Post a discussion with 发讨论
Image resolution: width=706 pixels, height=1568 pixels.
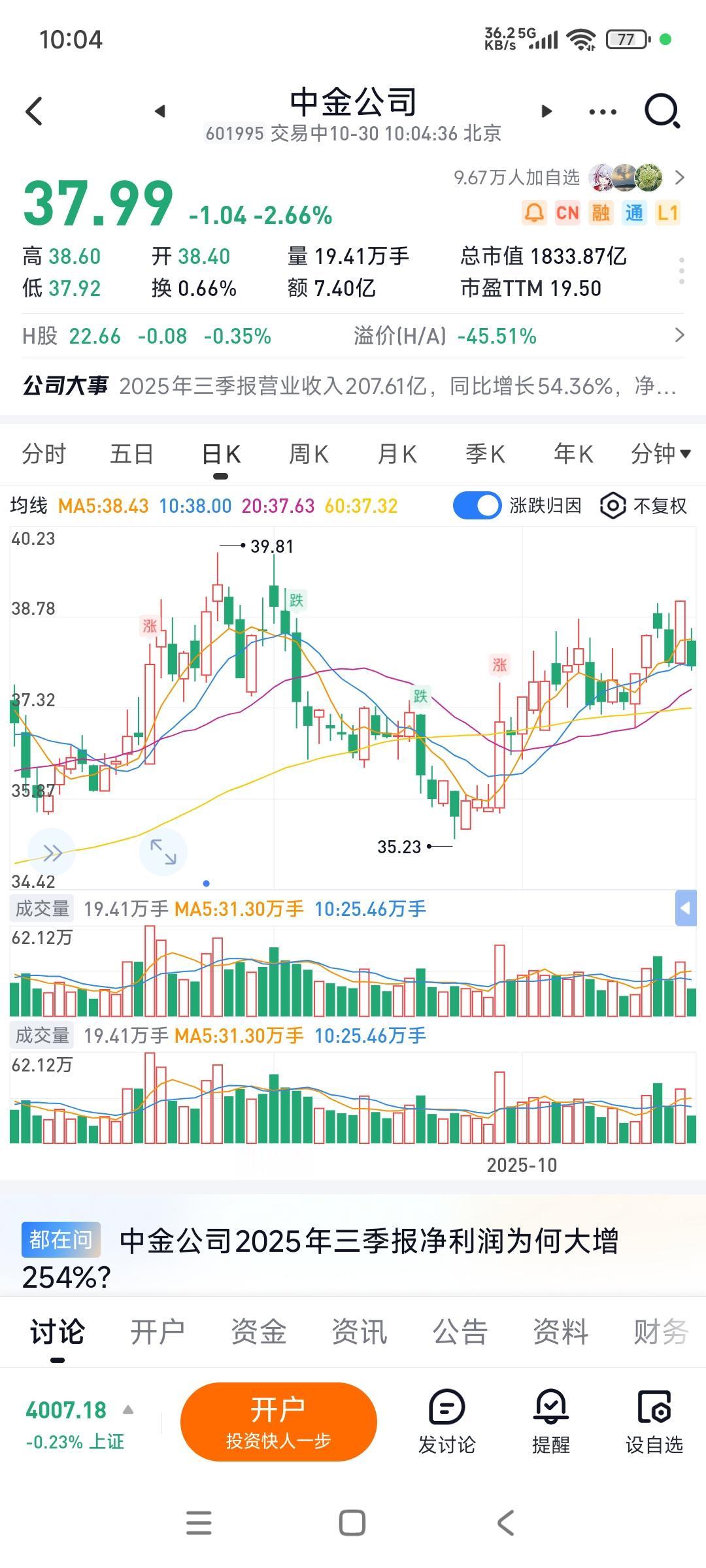pyautogui.click(x=446, y=1421)
